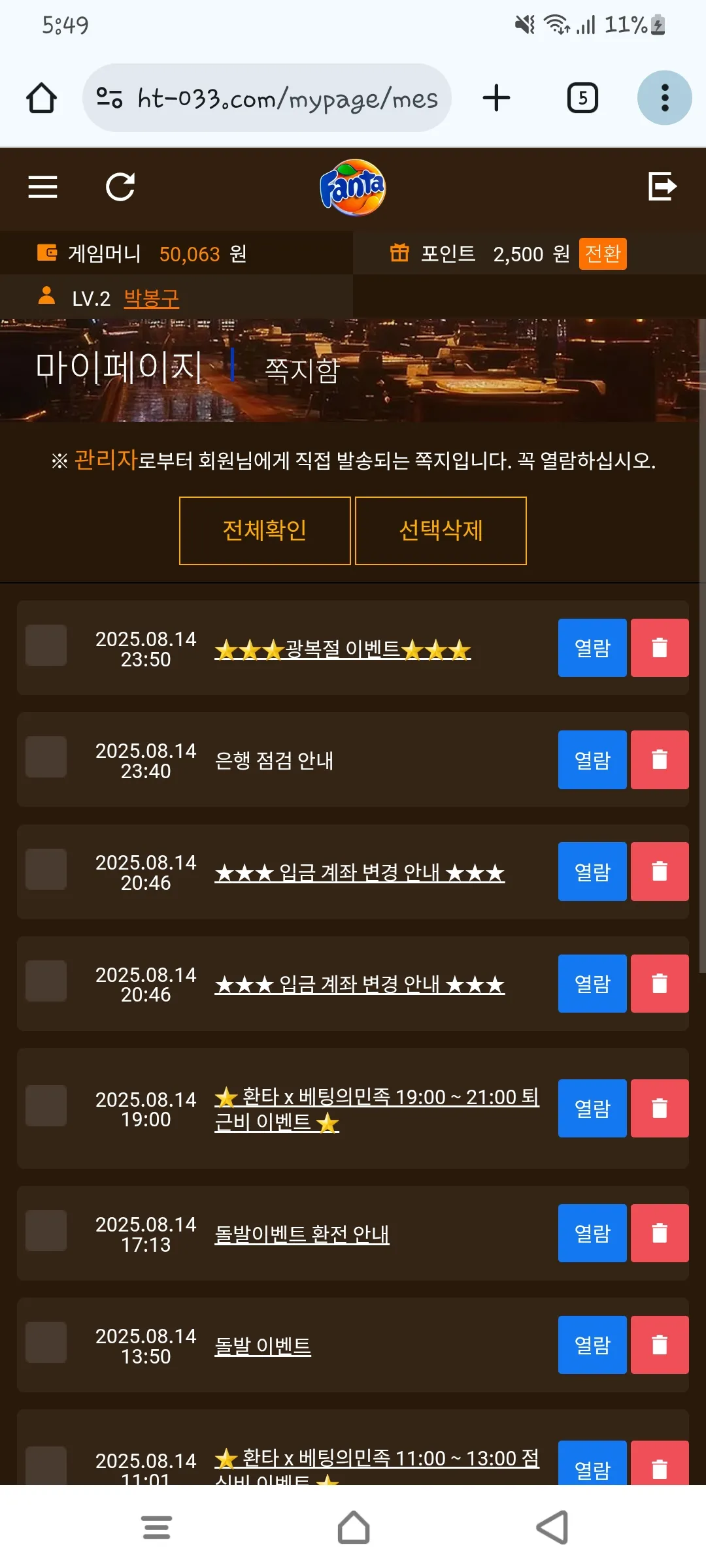The height and width of the screenshot is (1568, 706).
Task: Check the box for 광복절 이벤트 message
Action: coord(46,645)
